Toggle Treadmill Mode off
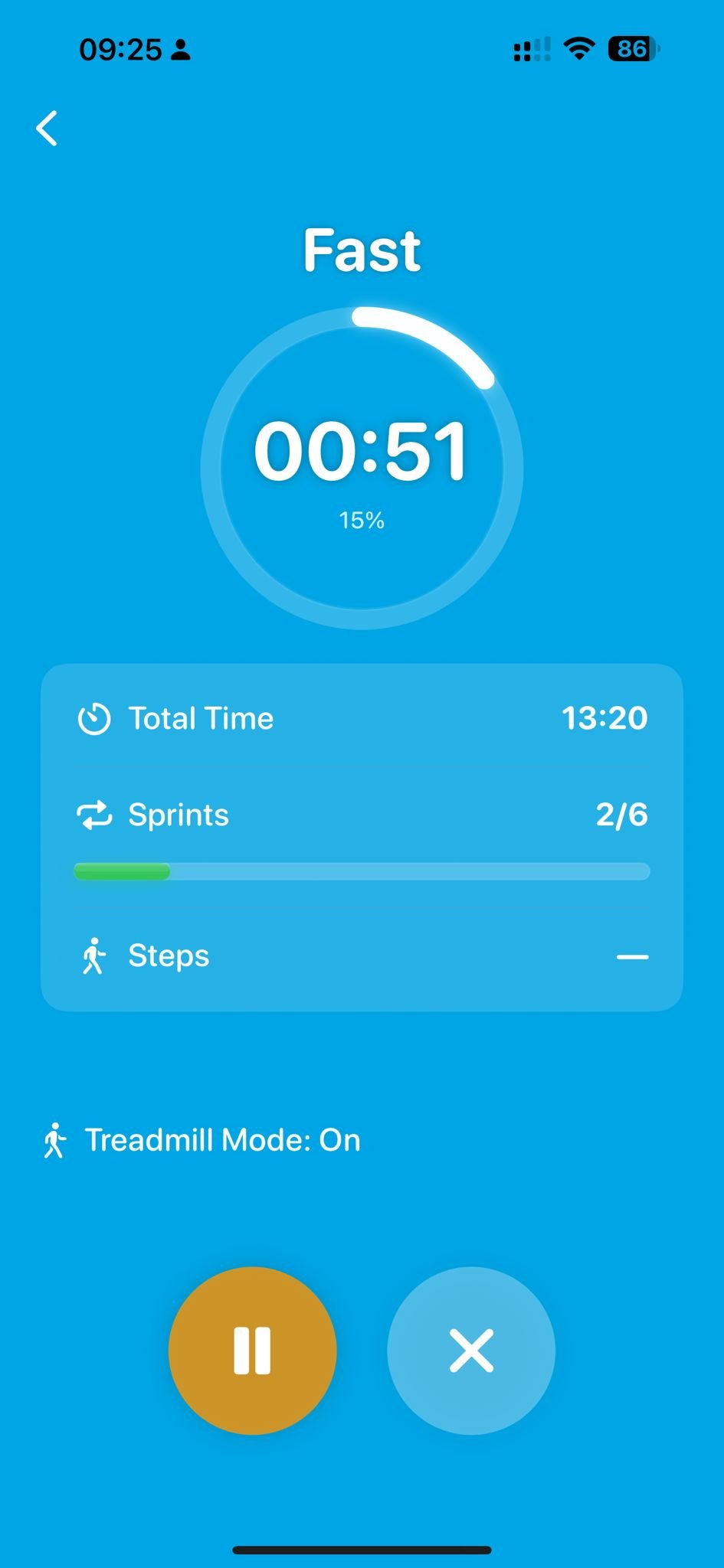Viewport: 724px width, 1568px height. click(224, 1140)
